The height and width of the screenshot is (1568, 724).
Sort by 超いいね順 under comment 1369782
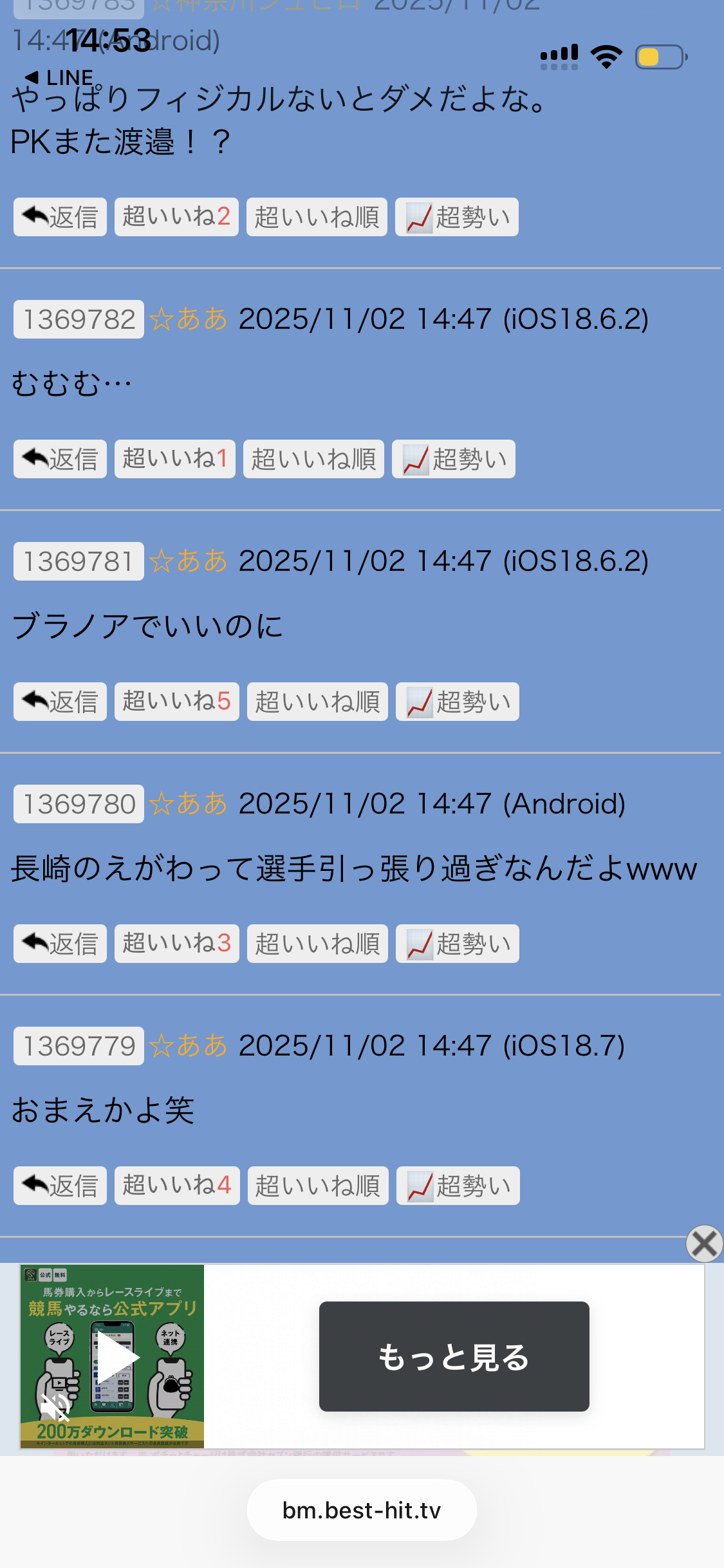click(313, 459)
